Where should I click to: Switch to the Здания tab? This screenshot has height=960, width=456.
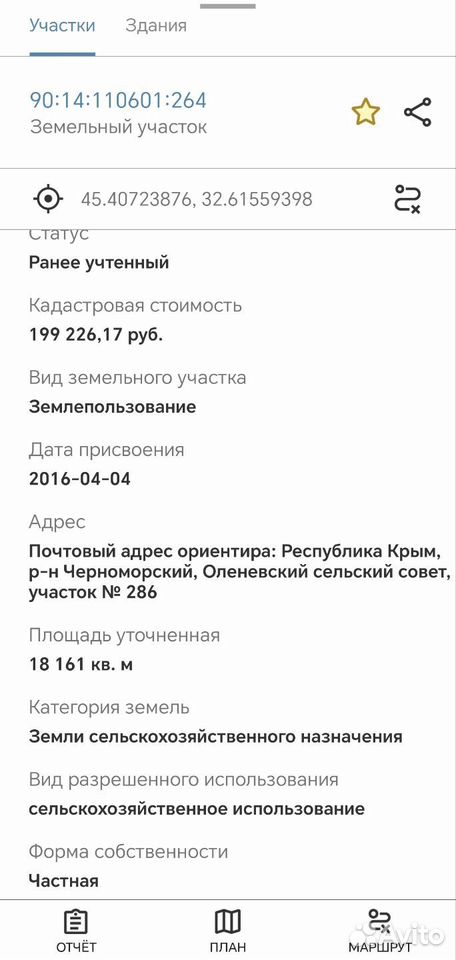tap(156, 26)
